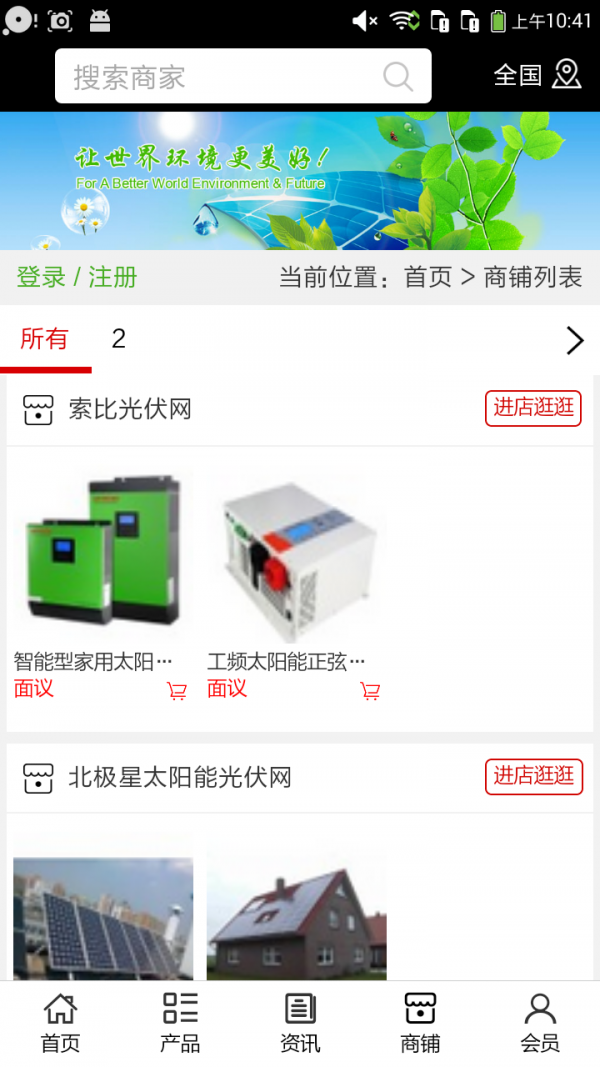Open the 资讯 news tab
The image size is (600, 1067).
(x=300, y=1023)
